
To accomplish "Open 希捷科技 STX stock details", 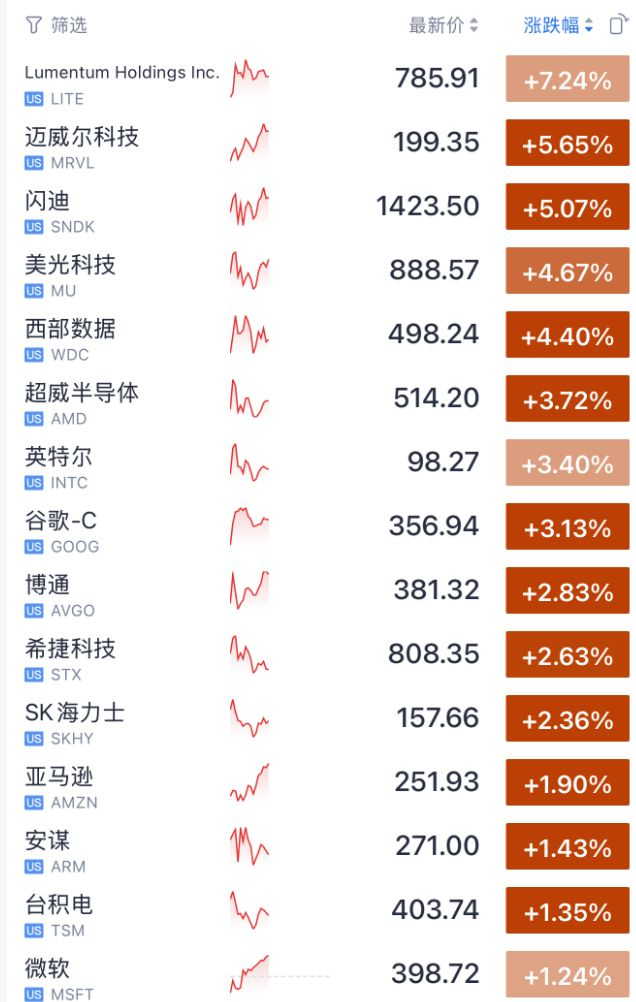I will (318, 654).
